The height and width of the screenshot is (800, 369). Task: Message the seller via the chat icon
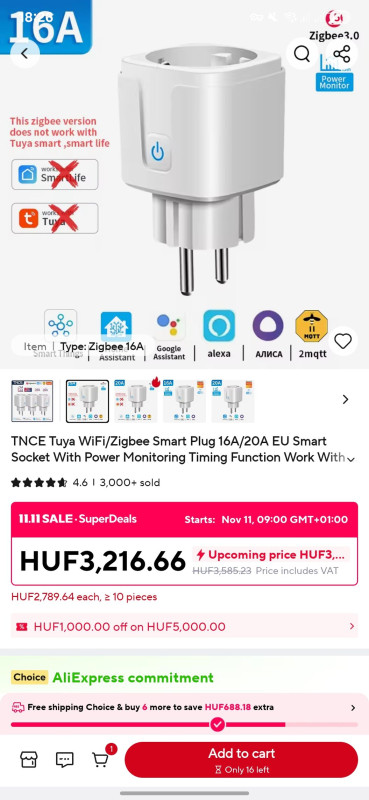64,759
